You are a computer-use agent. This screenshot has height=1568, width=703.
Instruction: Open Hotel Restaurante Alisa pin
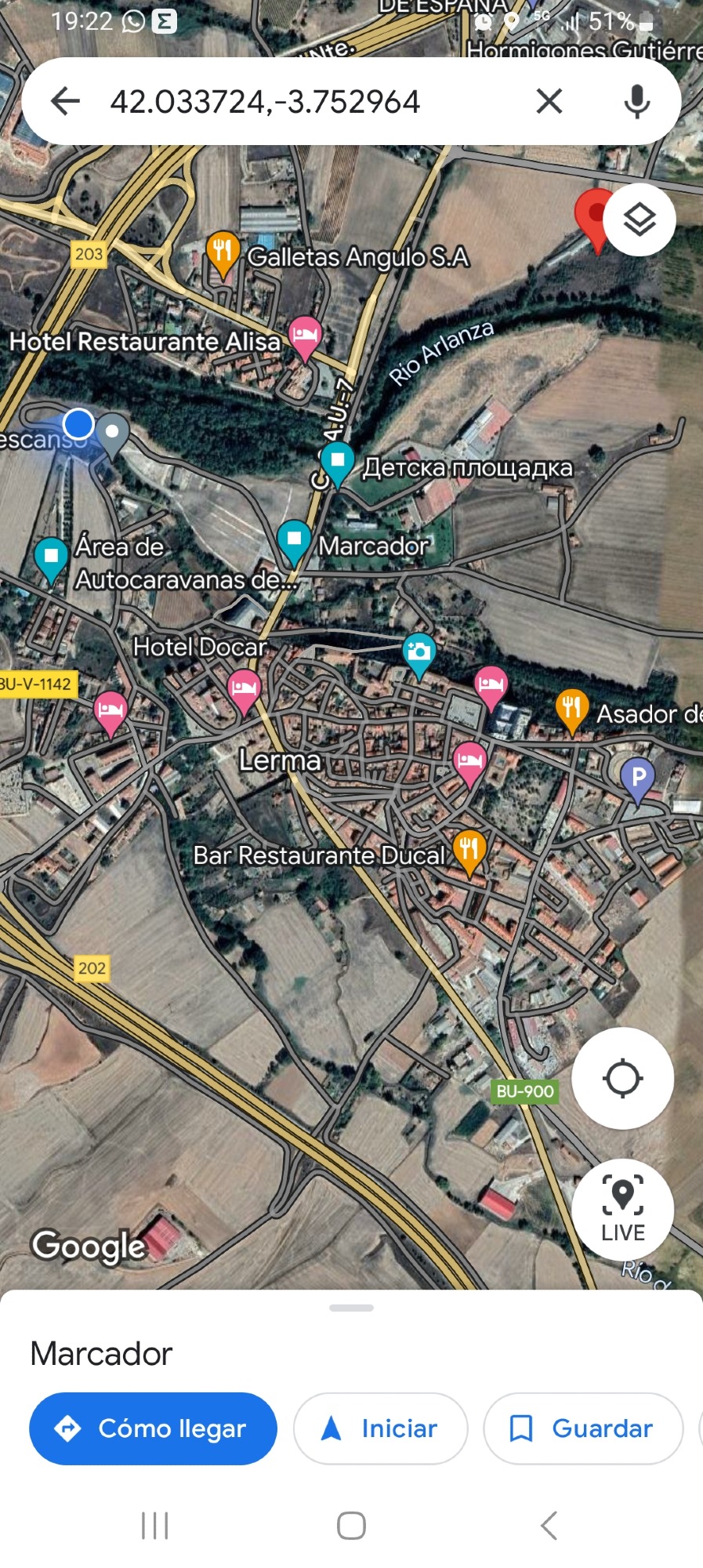[305, 336]
